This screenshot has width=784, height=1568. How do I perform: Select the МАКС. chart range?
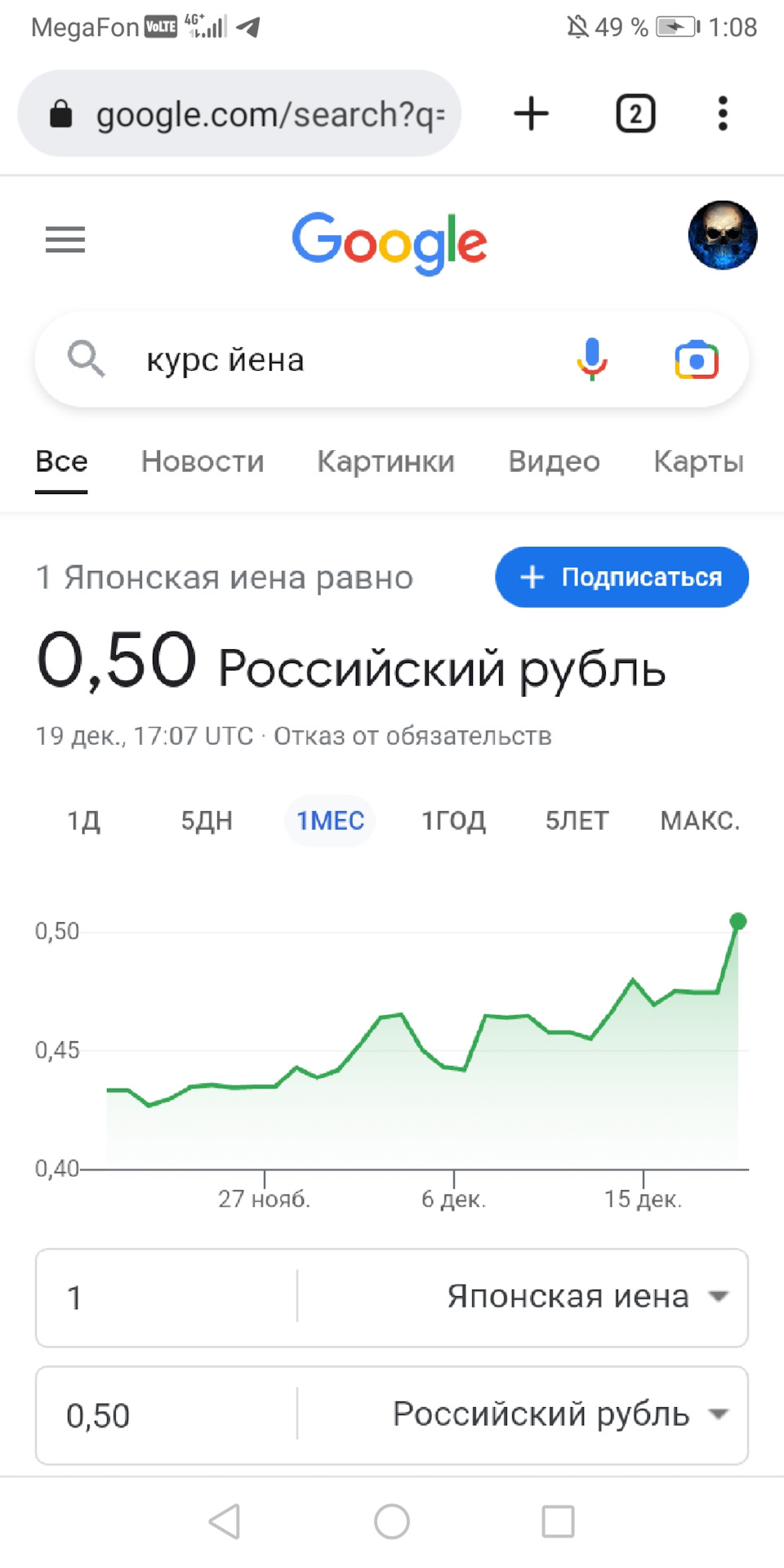[x=700, y=820]
